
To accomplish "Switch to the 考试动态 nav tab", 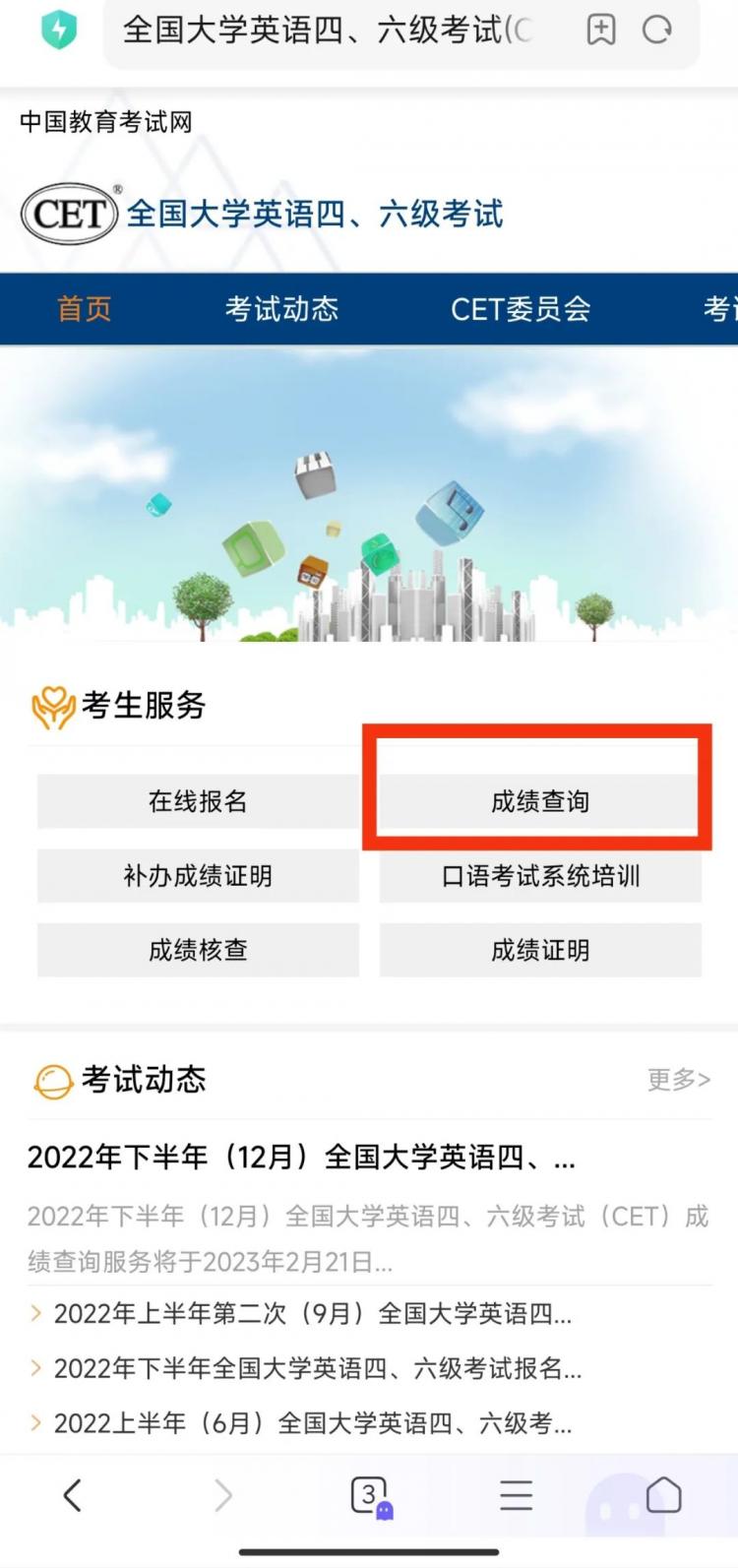I will [x=281, y=309].
